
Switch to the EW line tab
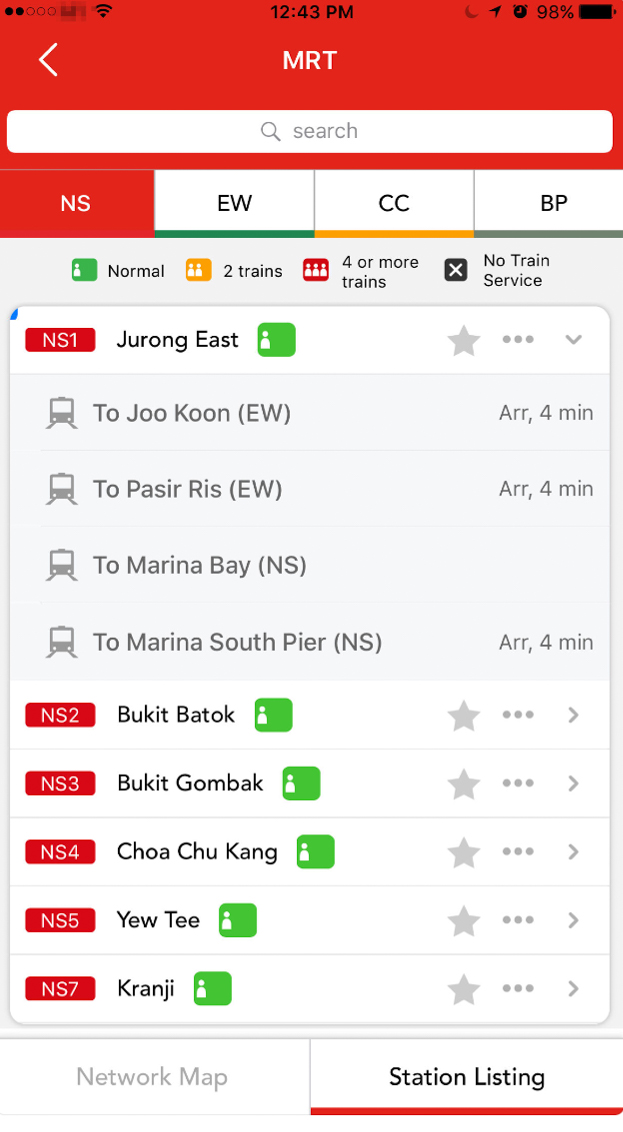click(x=235, y=204)
